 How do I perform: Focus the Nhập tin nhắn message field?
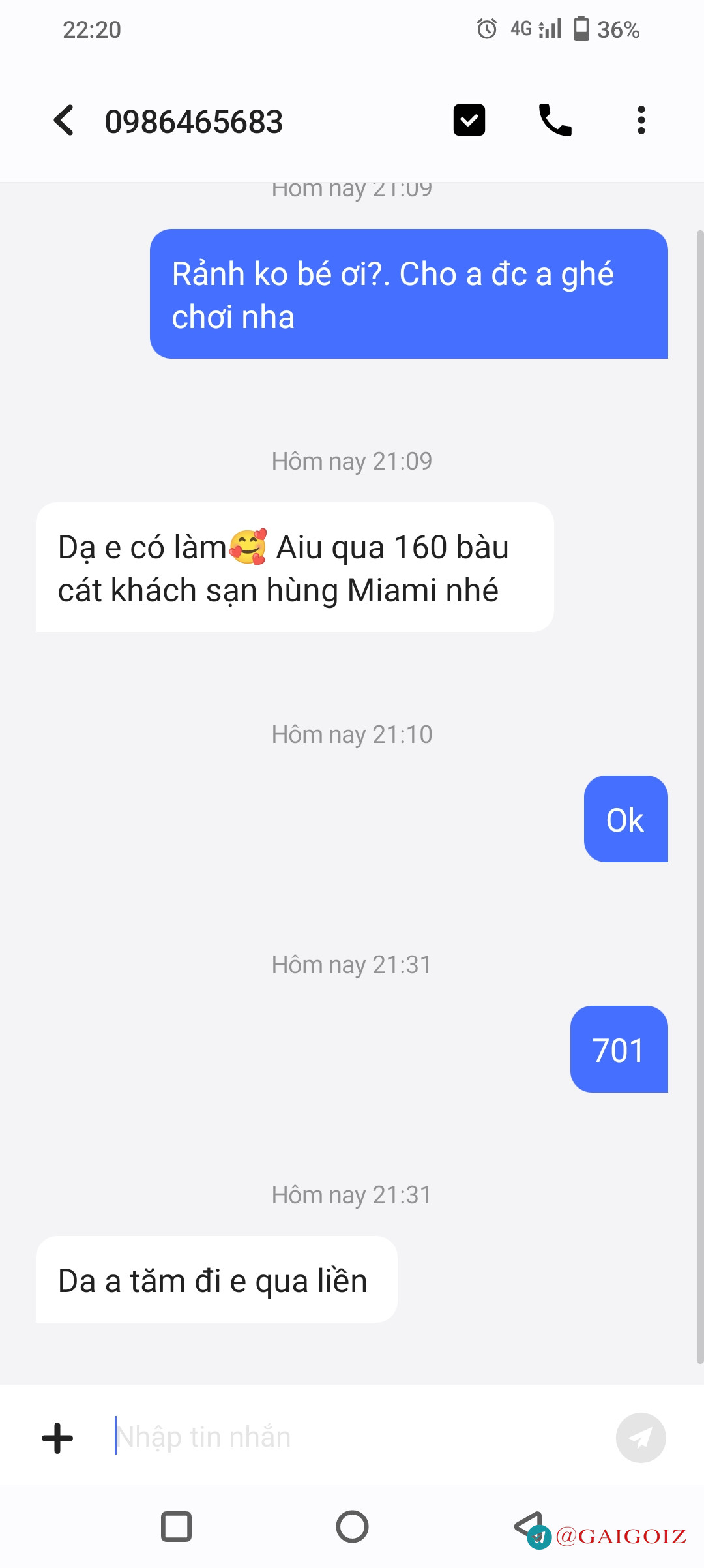click(x=352, y=1437)
